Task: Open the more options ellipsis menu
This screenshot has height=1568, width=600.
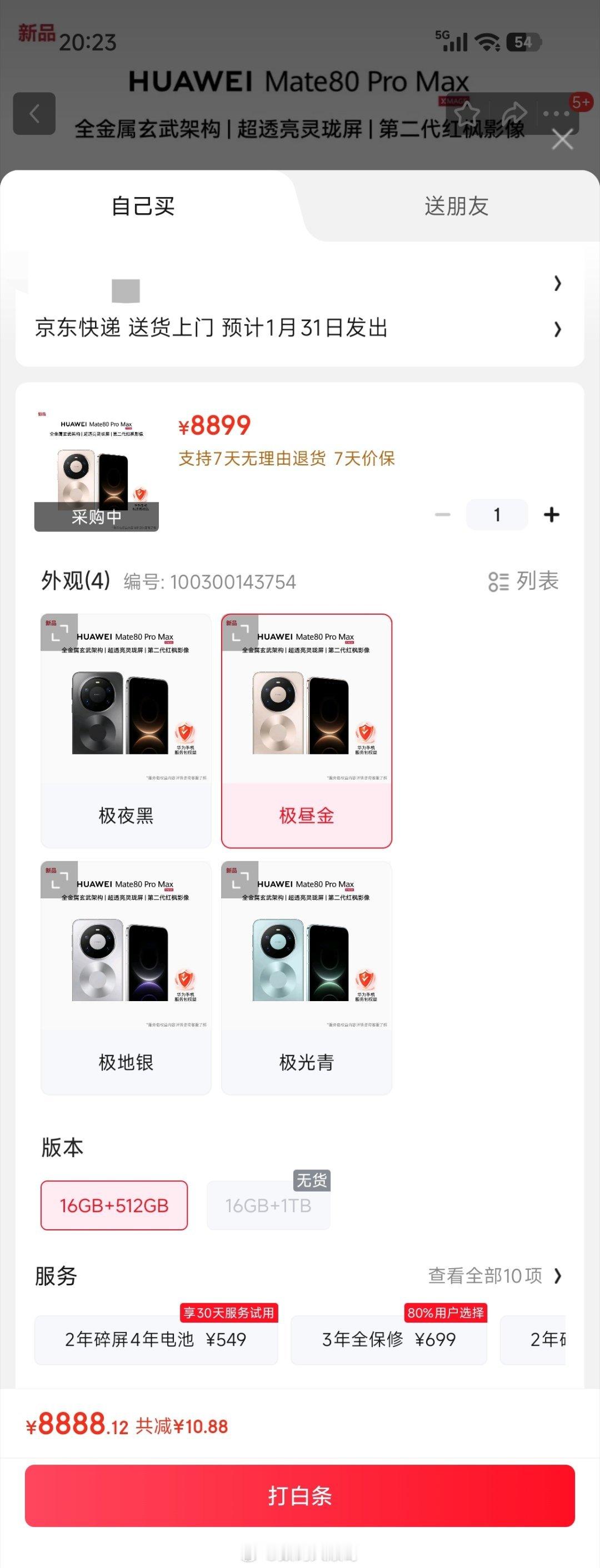Action: (x=554, y=113)
